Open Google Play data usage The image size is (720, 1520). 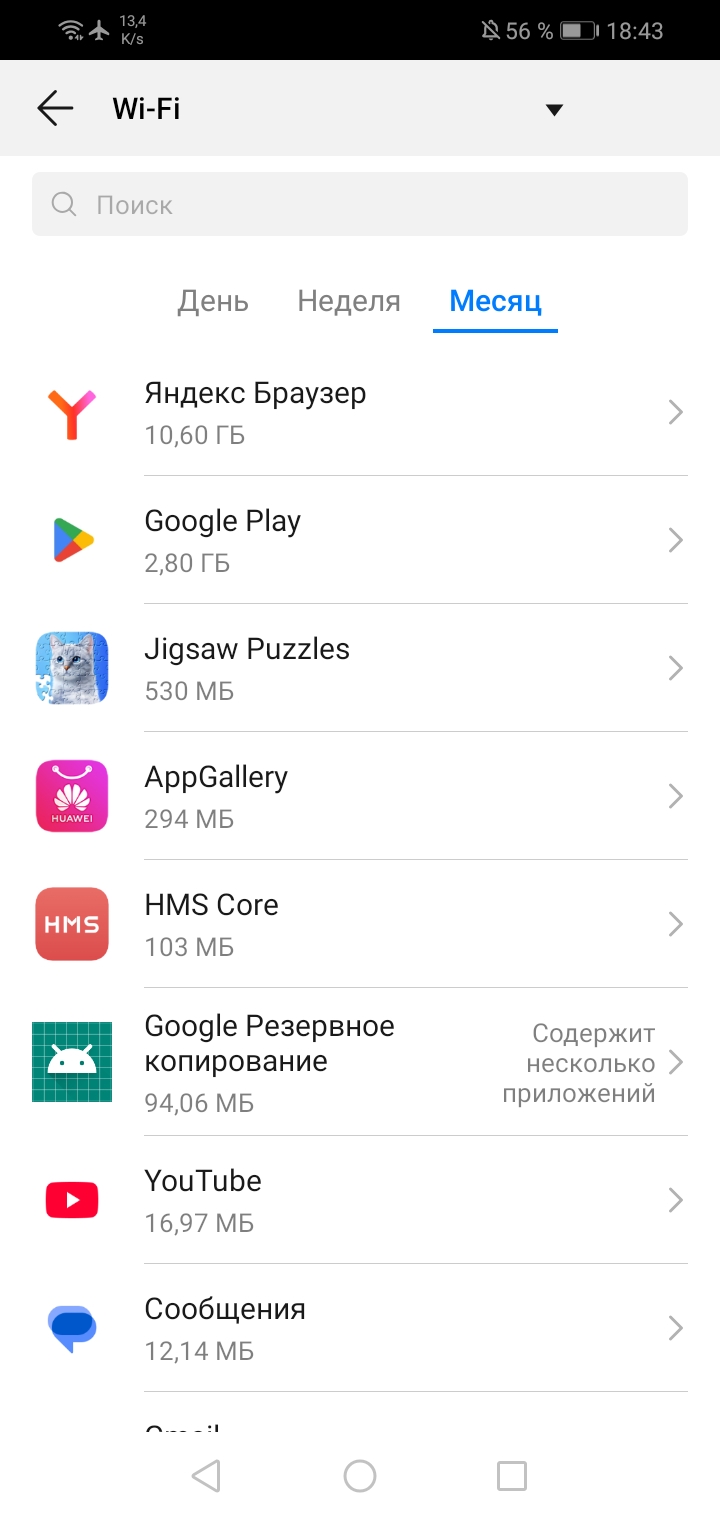[x=360, y=540]
